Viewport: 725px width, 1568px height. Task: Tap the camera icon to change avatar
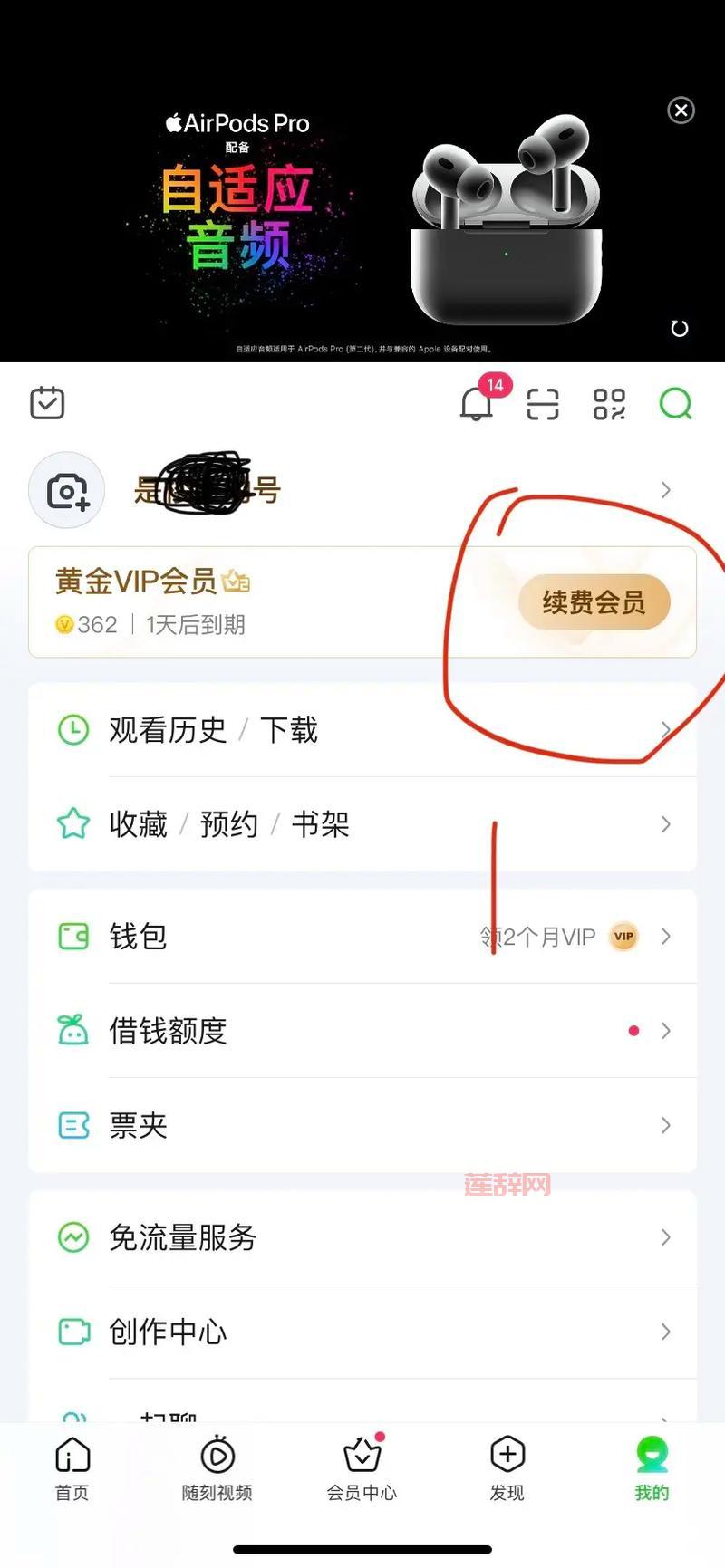[66, 490]
